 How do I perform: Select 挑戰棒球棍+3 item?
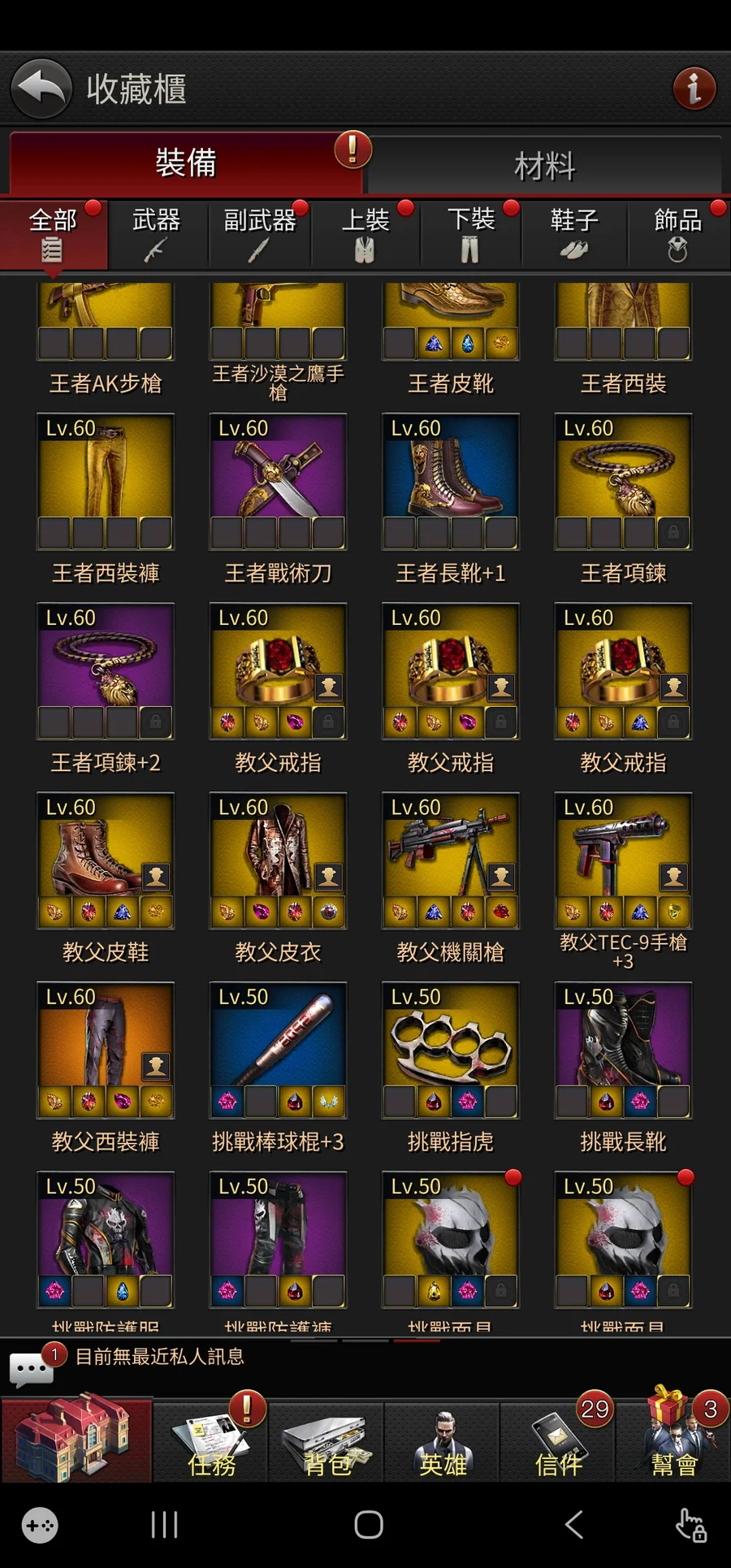click(278, 1050)
